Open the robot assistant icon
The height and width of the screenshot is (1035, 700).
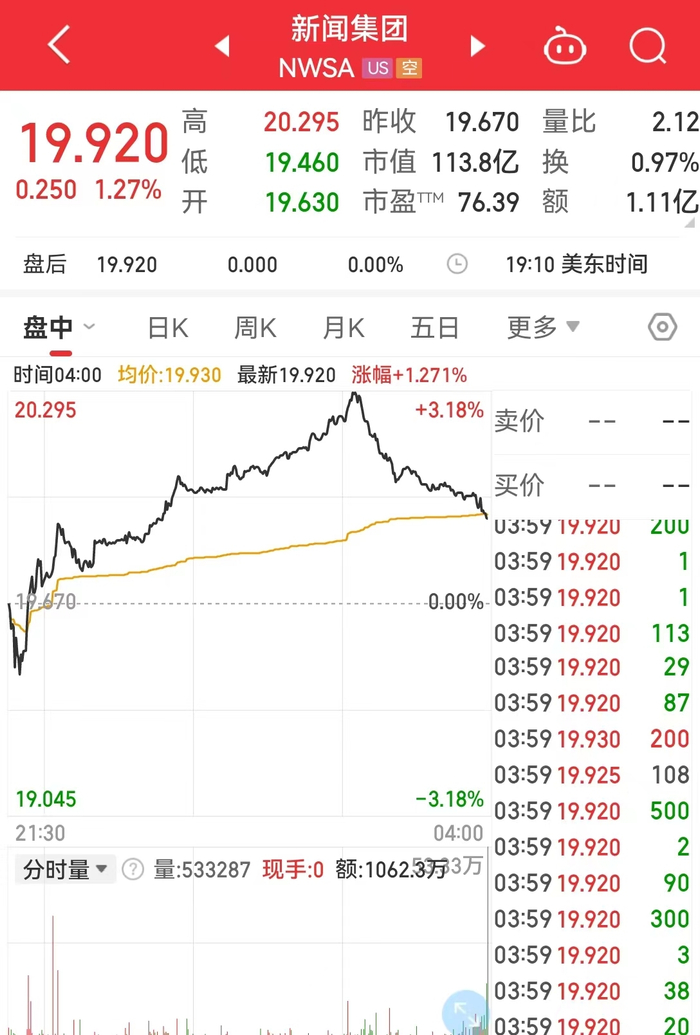coord(565,46)
